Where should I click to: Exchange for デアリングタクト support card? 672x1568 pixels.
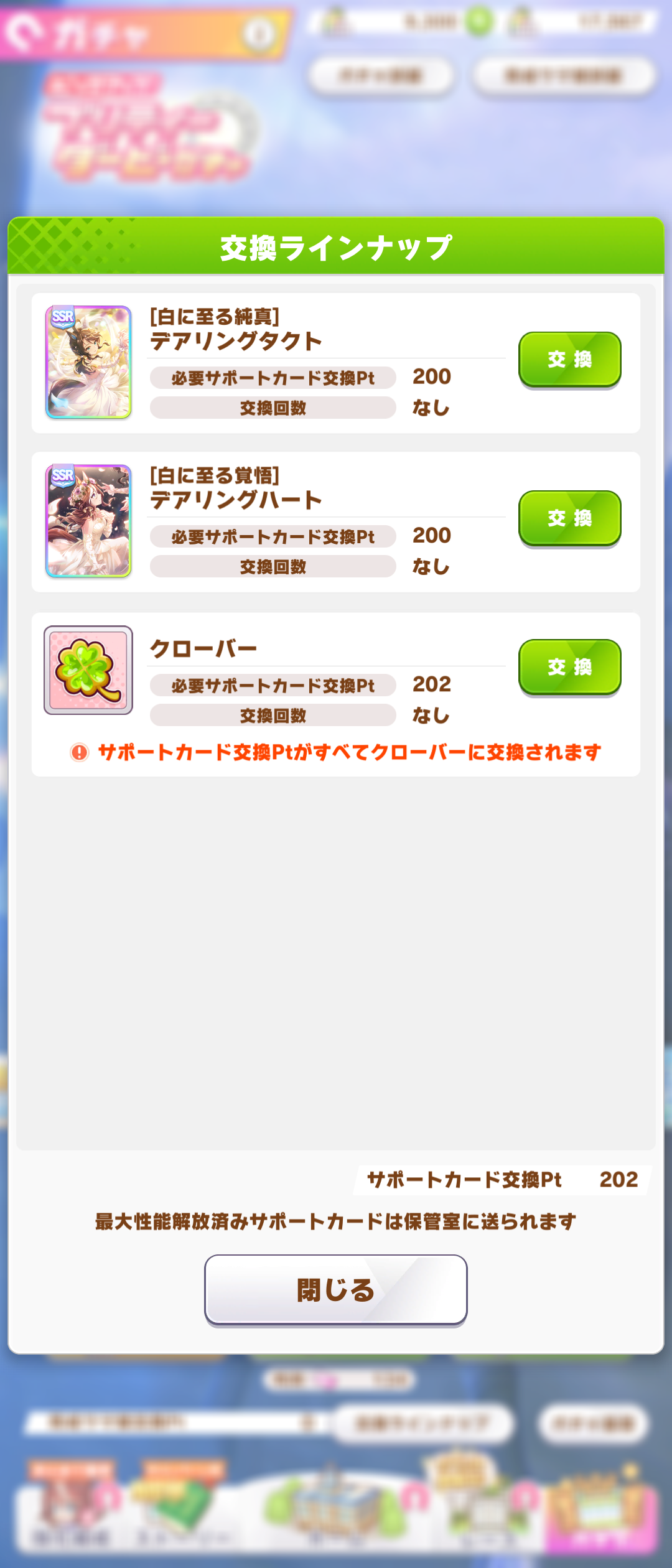(569, 359)
